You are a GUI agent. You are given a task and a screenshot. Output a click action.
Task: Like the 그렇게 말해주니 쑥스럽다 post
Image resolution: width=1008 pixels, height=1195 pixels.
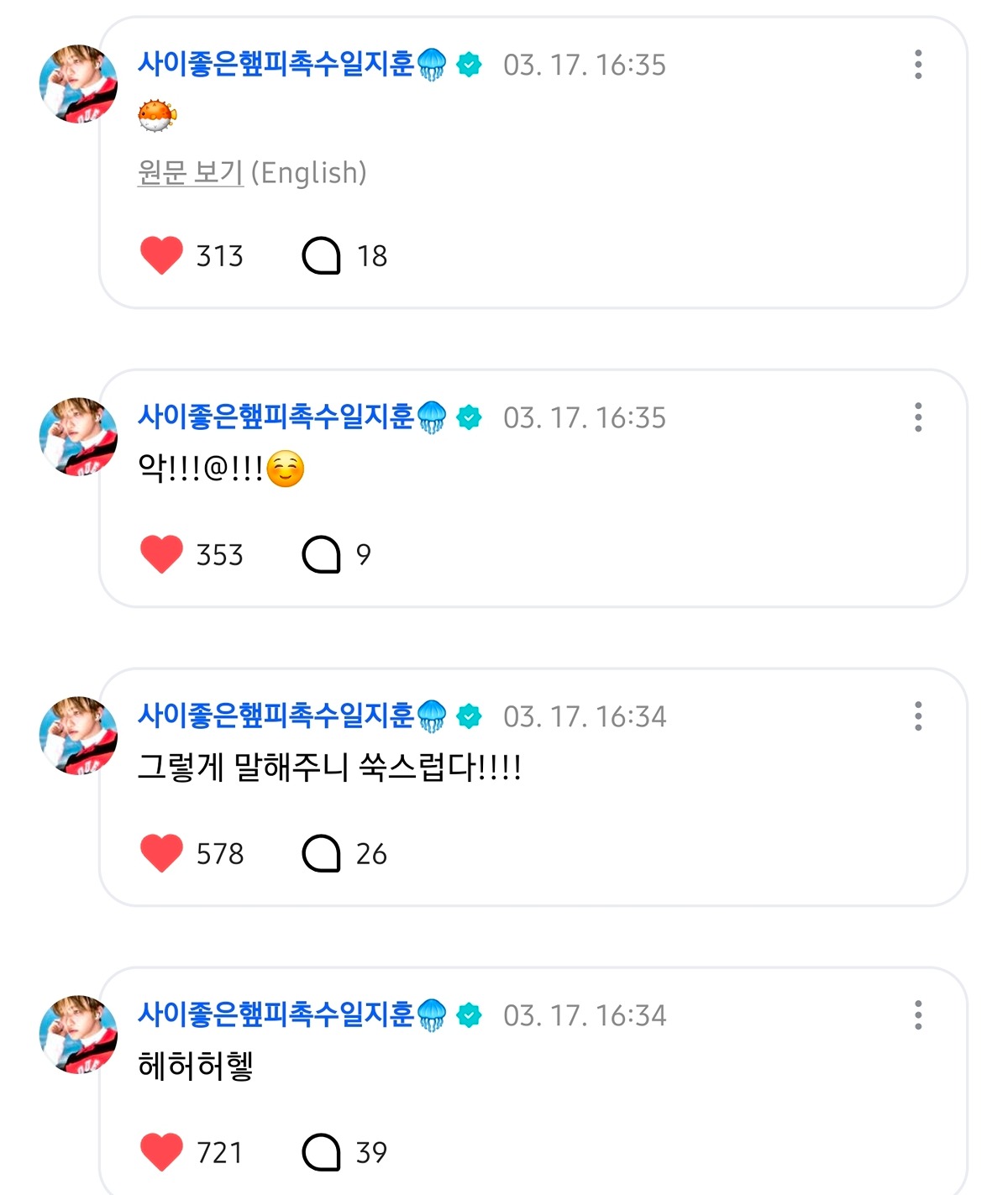[x=161, y=853]
